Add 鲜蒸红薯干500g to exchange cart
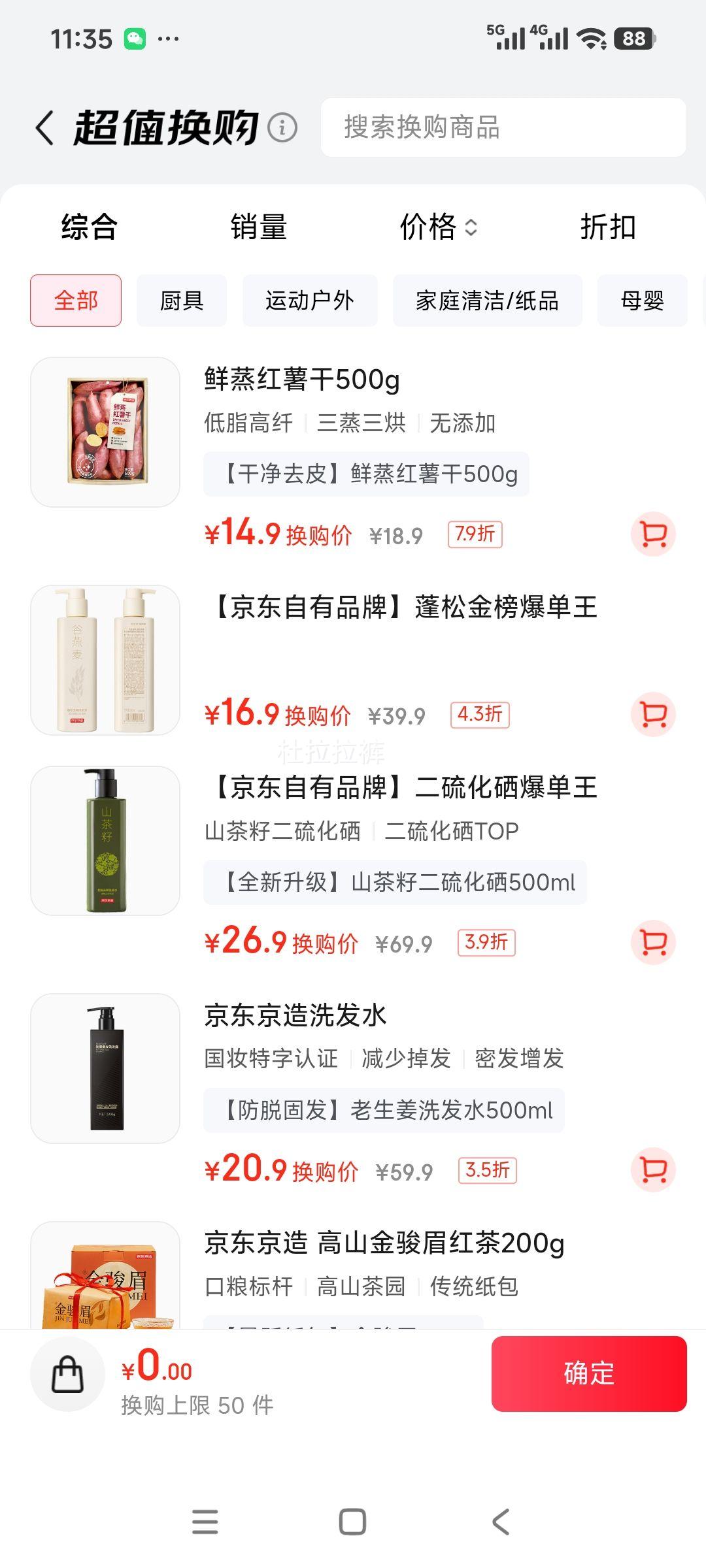The height and width of the screenshot is (1568, 706). coord(652,534)
